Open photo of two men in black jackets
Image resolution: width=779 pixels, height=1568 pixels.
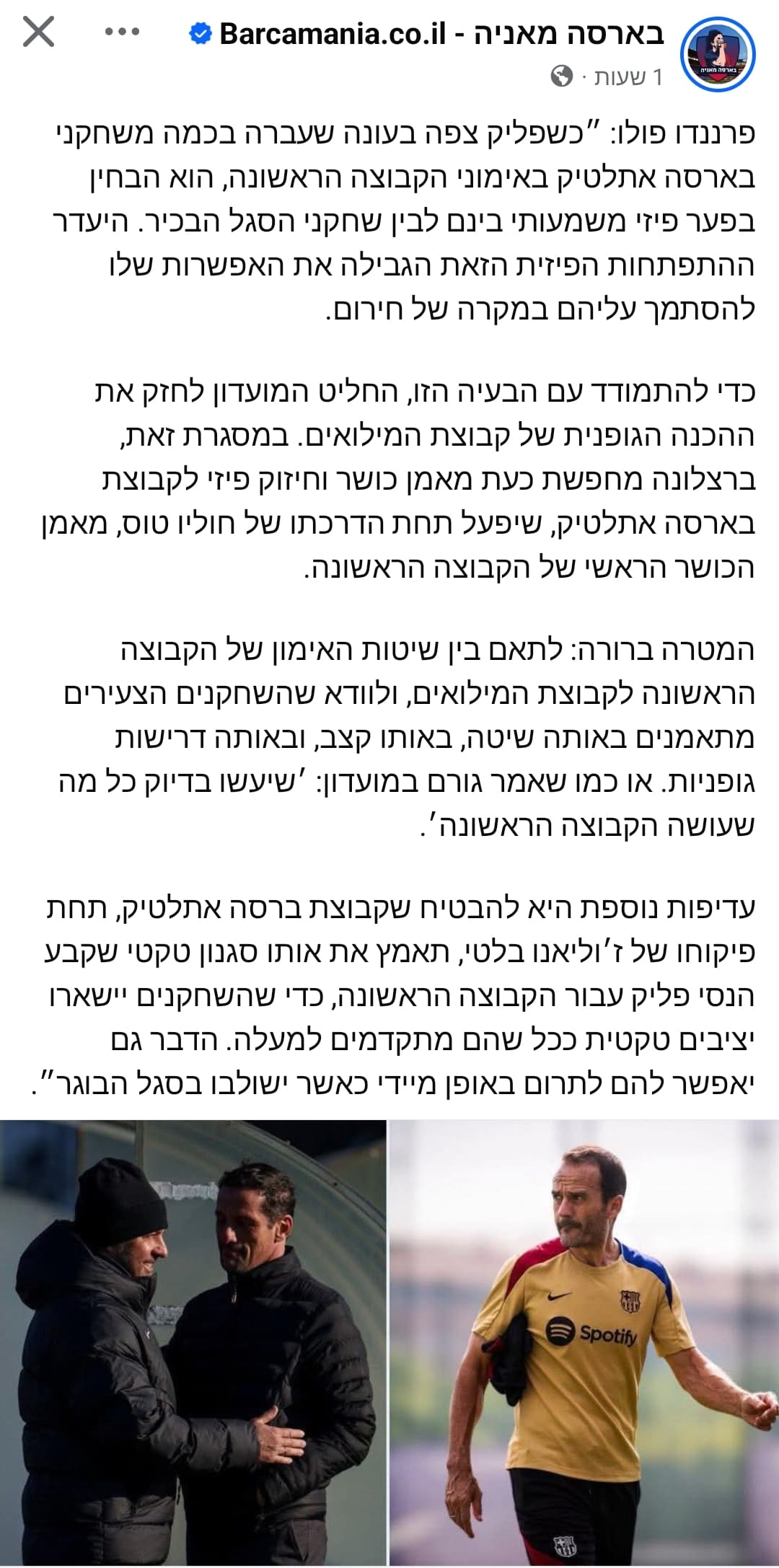click(x=193, y=1343)
